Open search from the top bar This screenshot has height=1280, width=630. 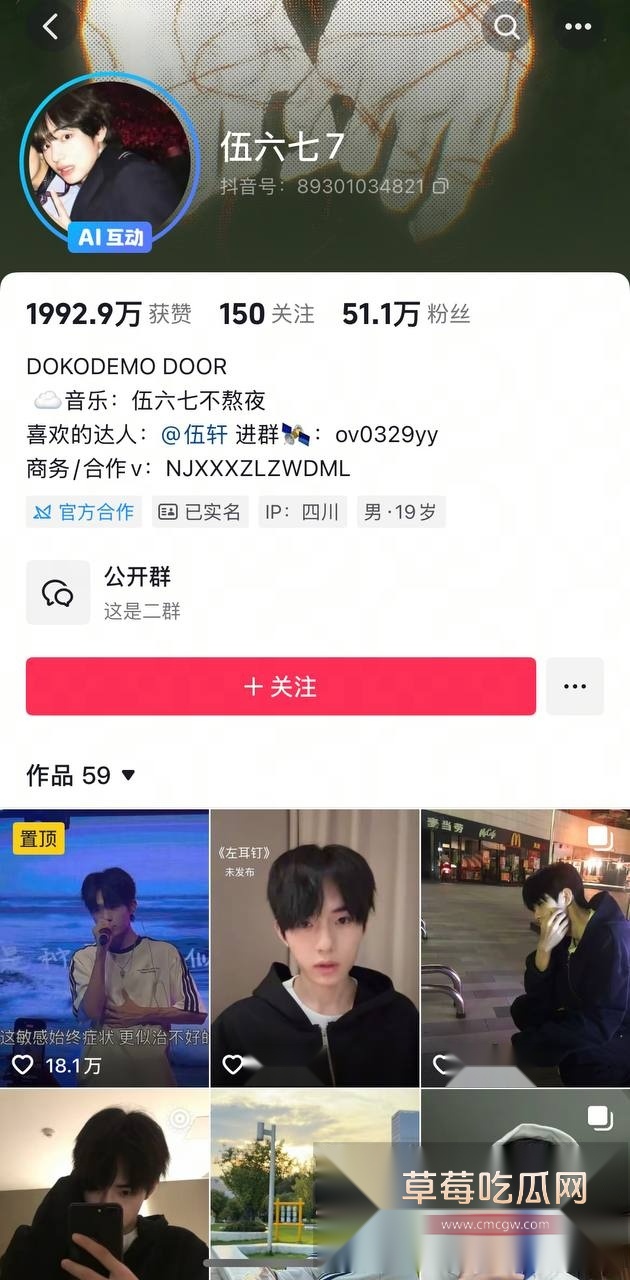pyautogui.click(x=507, y=27)
